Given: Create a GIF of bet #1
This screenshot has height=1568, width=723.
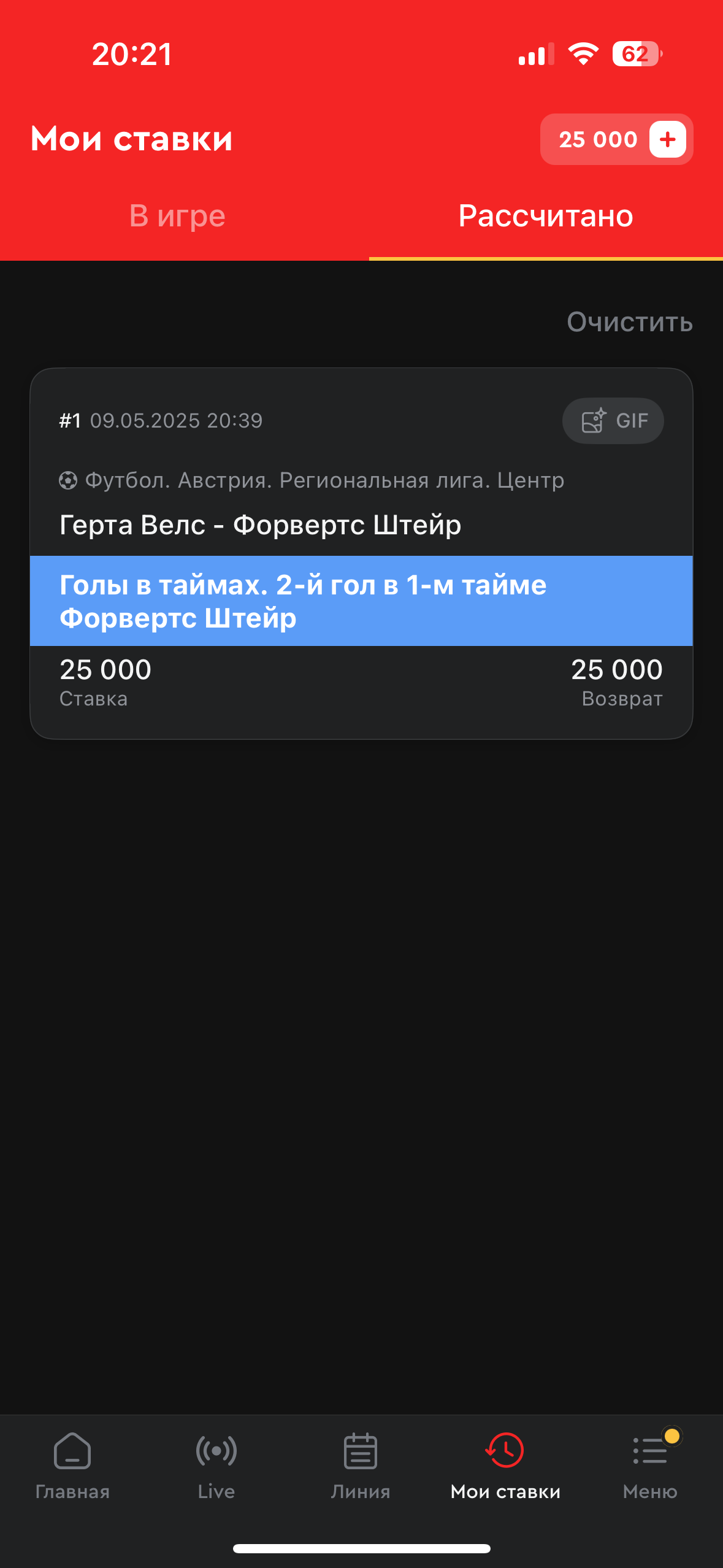Looking at the screenshot, I should [613, 421].
